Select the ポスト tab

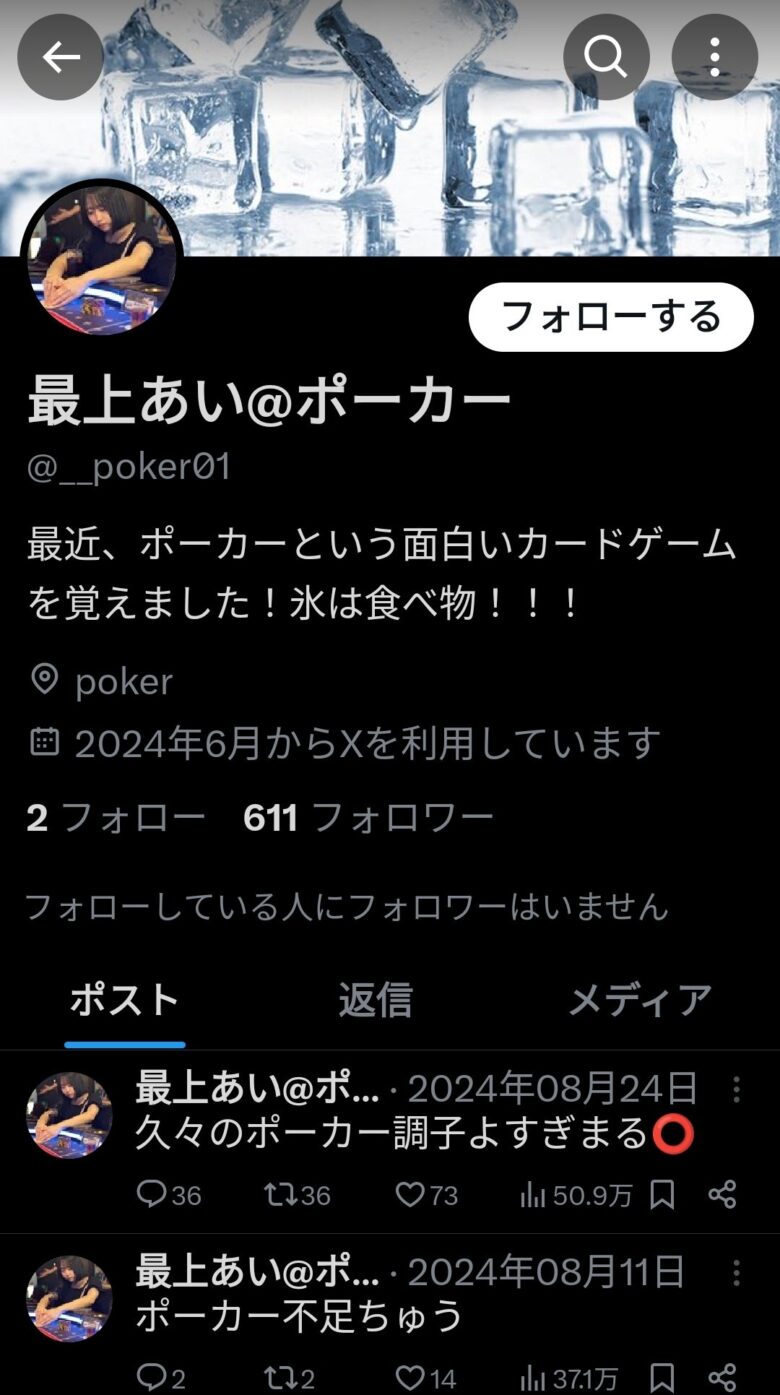pos(124,999)
